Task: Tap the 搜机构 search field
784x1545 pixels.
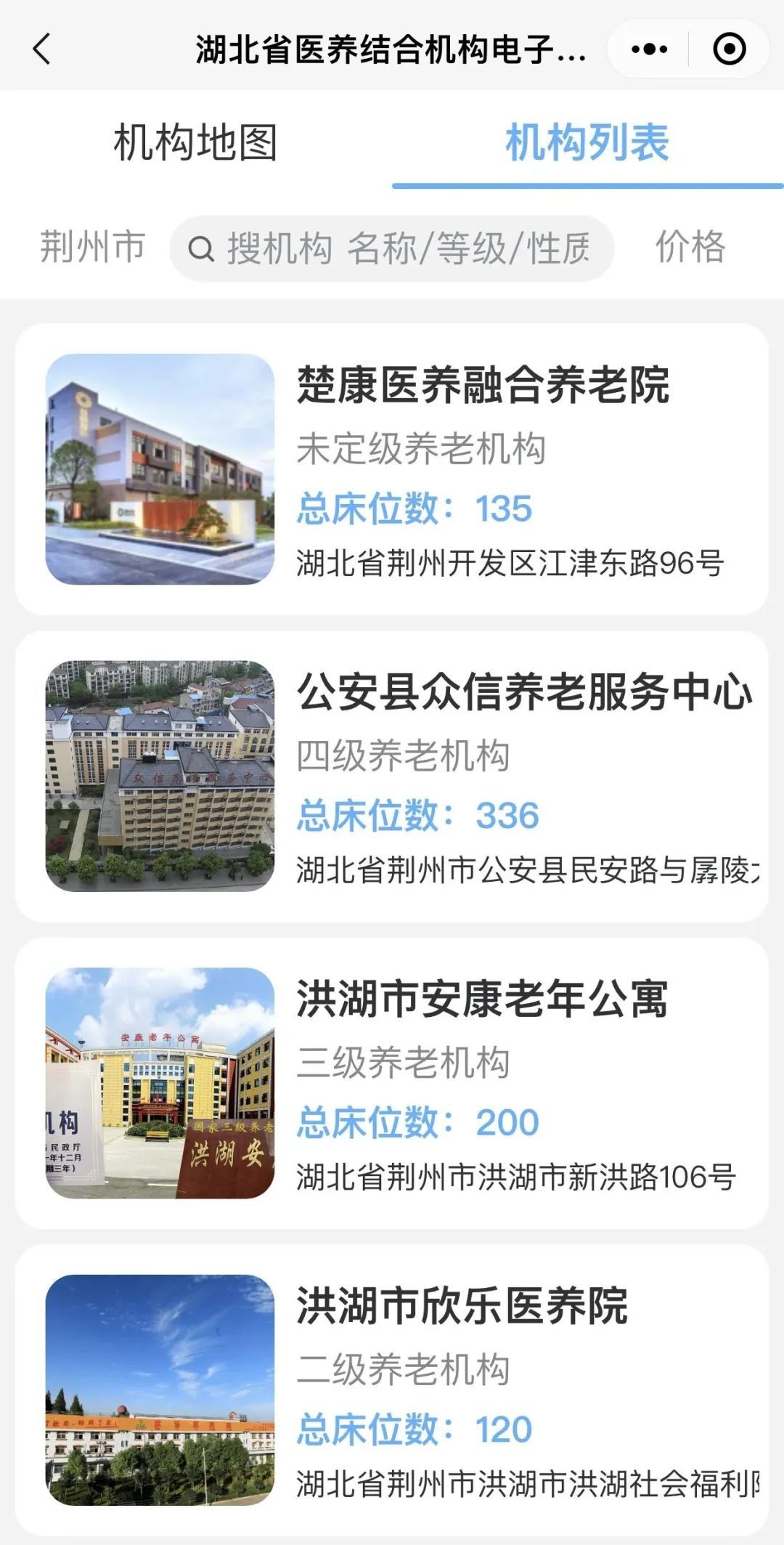Action: (x=392, y=248)
